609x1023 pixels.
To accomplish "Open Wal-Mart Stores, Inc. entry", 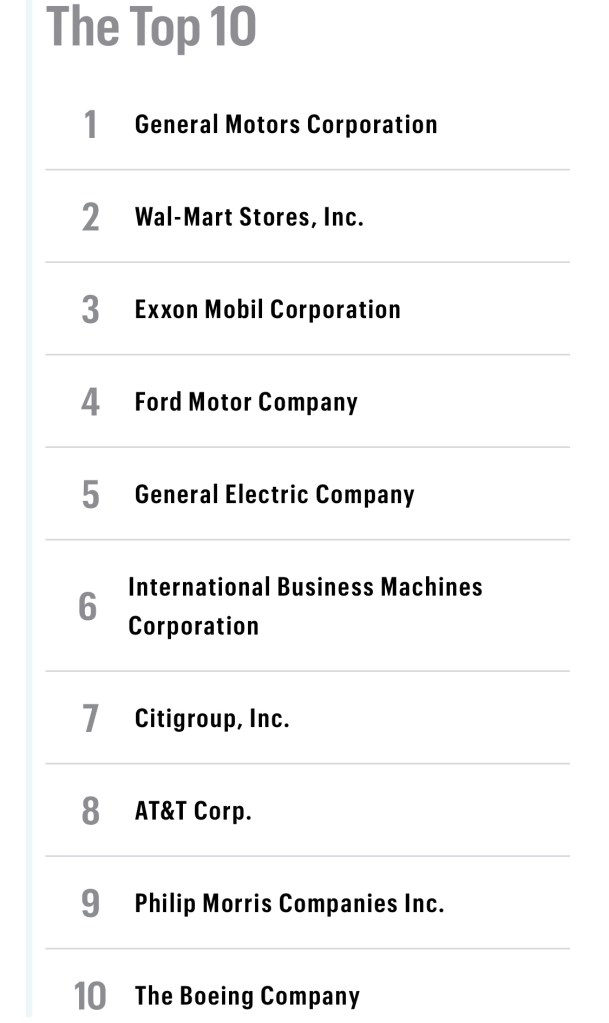I will click(x=249, y=217).
